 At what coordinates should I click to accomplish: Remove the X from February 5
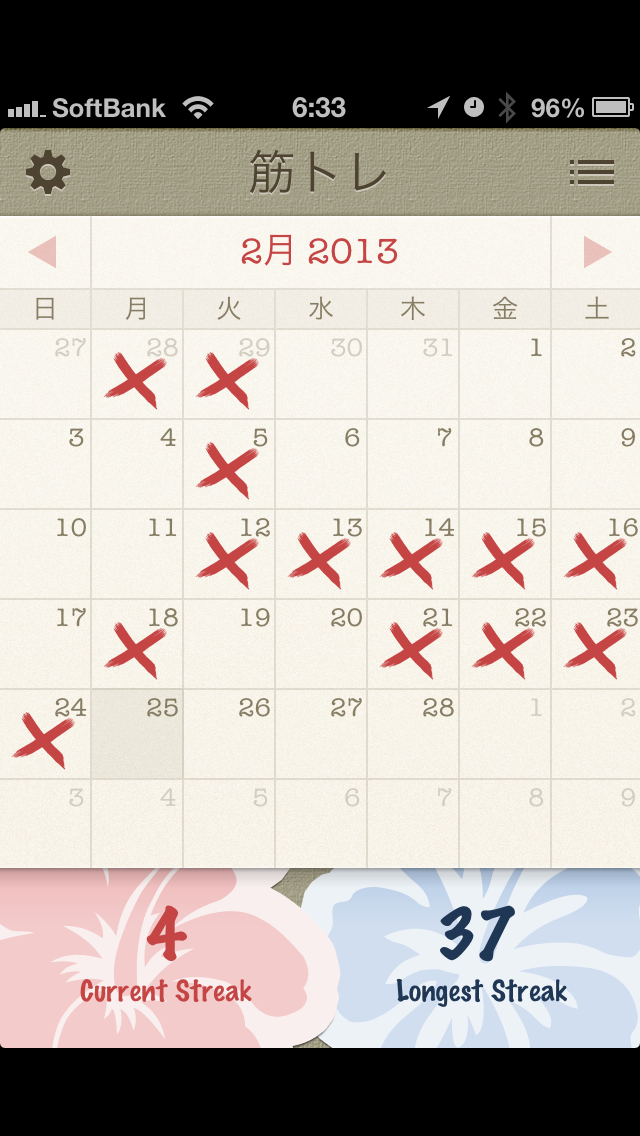[229, 464]
